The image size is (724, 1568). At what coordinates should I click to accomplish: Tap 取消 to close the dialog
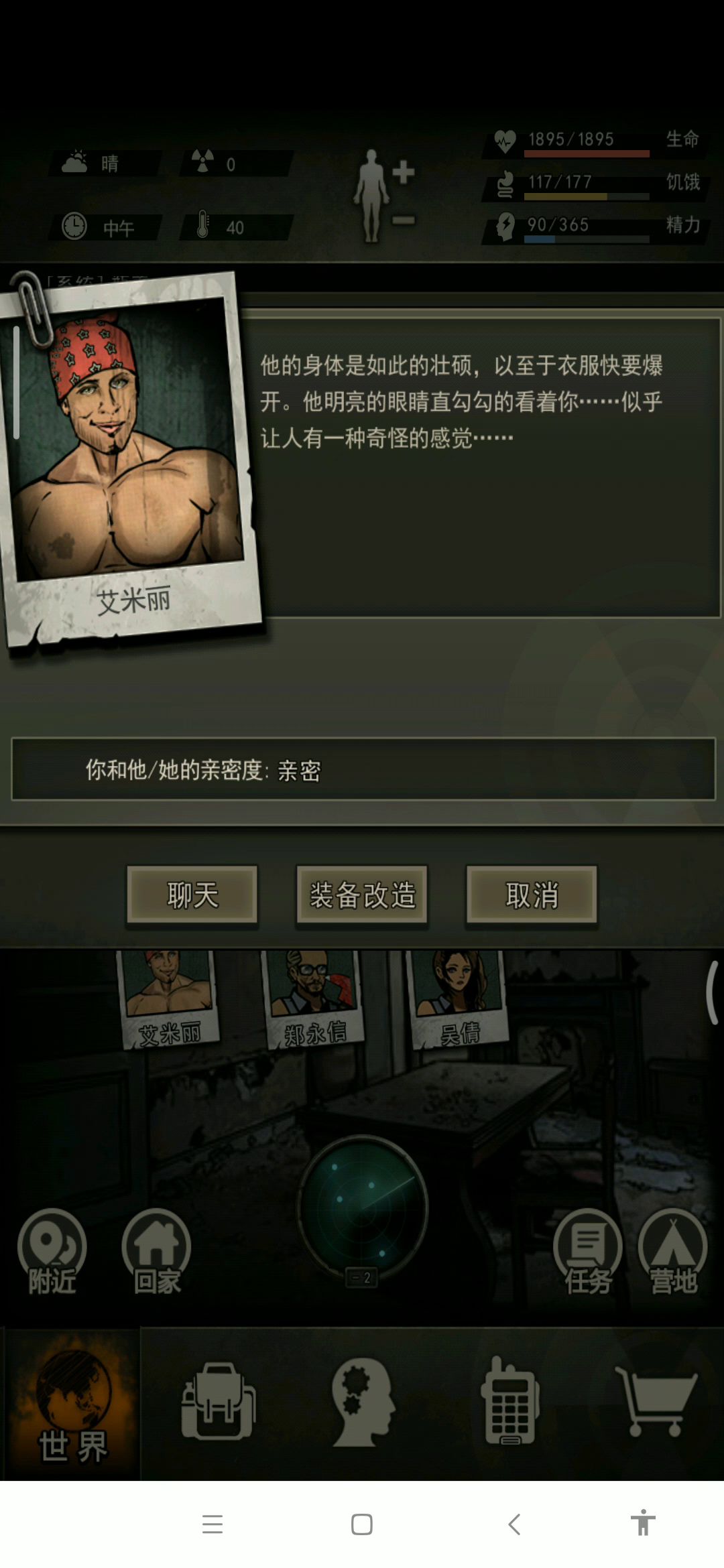pyautogui.click(x=532, y=895)
